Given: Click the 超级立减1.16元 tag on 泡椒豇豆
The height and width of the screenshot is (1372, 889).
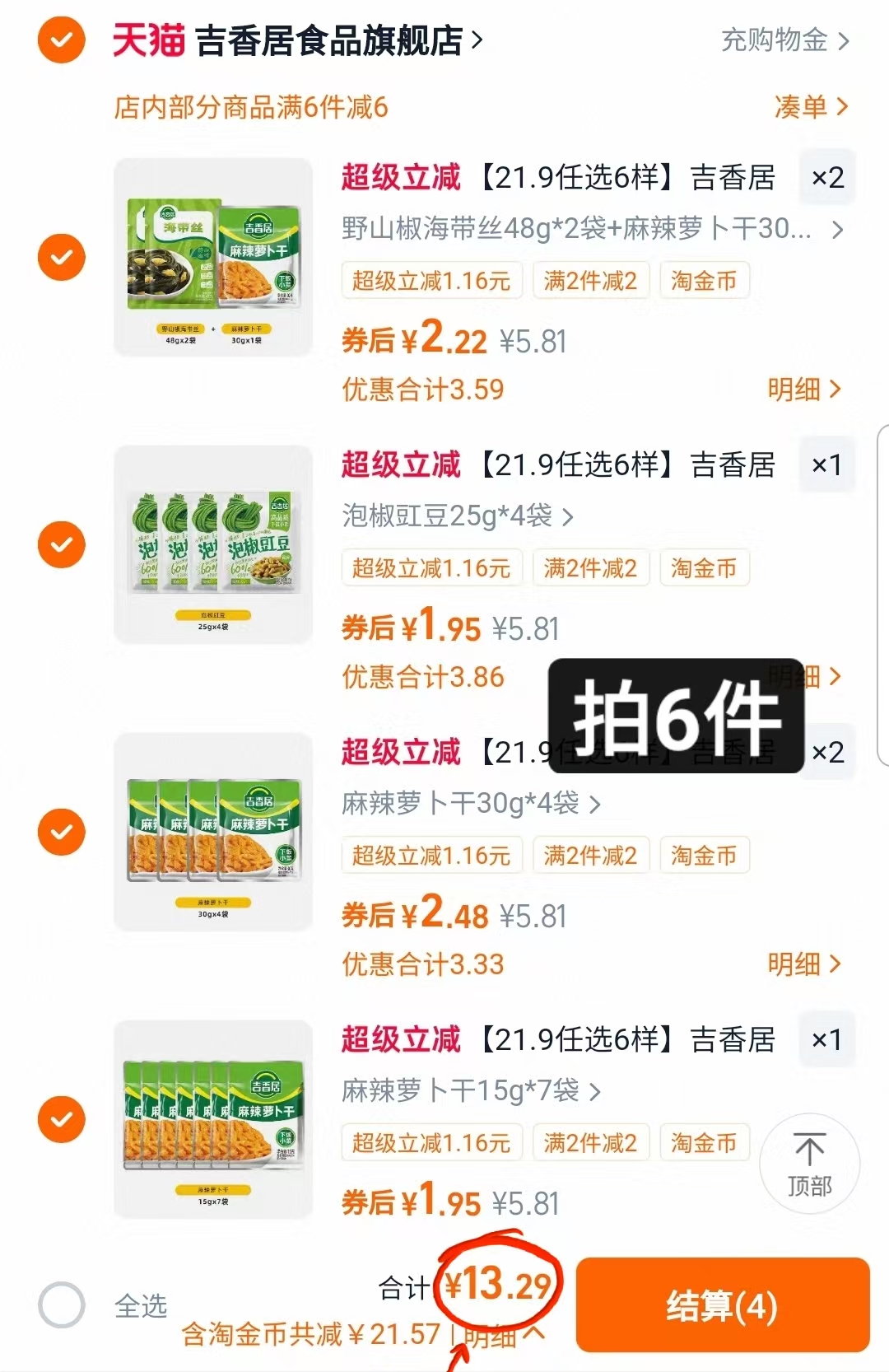Looking at the screenshot, I should coord(431,567).
